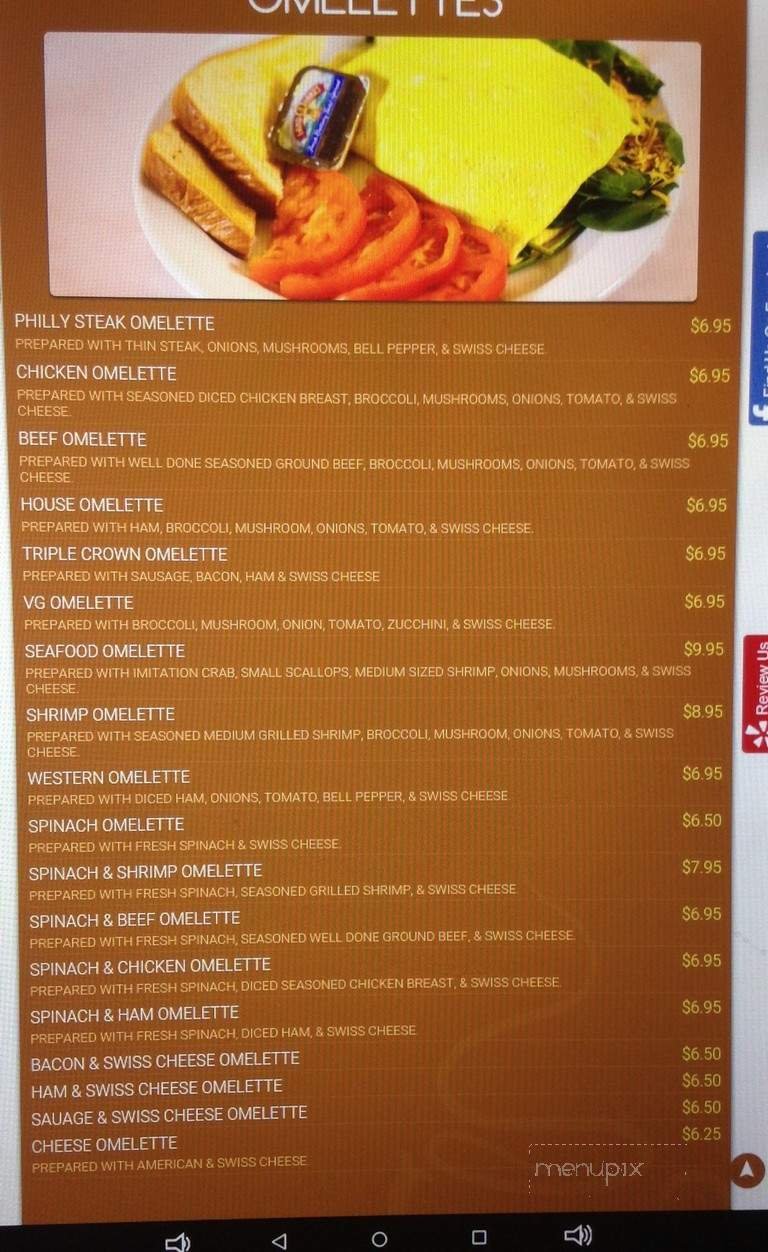Select the Triple Crown Omelette entry
This screenshot has width=768, height=1252.
point(127,554)
